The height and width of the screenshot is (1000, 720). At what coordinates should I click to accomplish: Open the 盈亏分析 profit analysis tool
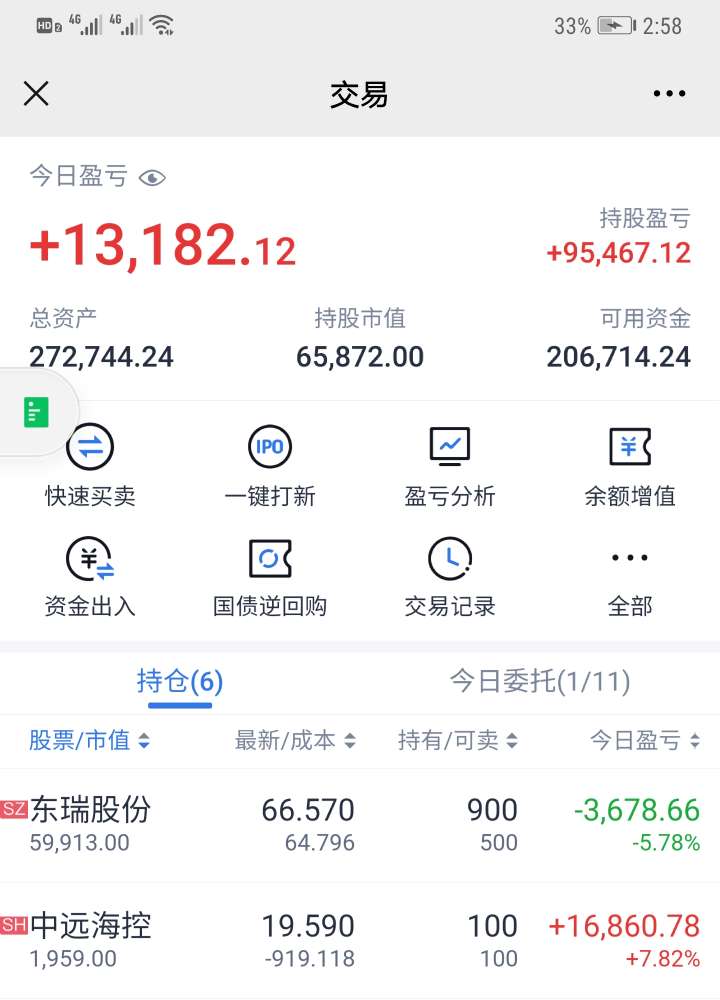[x=448, y=465]
